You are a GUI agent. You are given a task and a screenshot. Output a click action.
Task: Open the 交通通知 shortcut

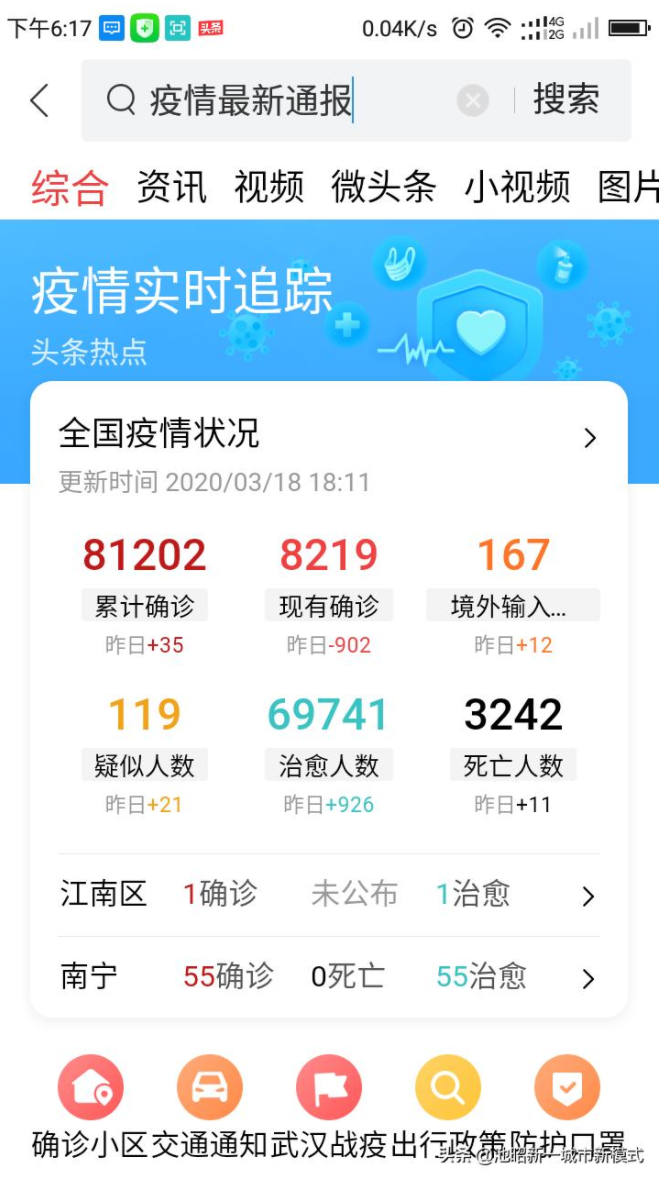(x=210, y=1105)
